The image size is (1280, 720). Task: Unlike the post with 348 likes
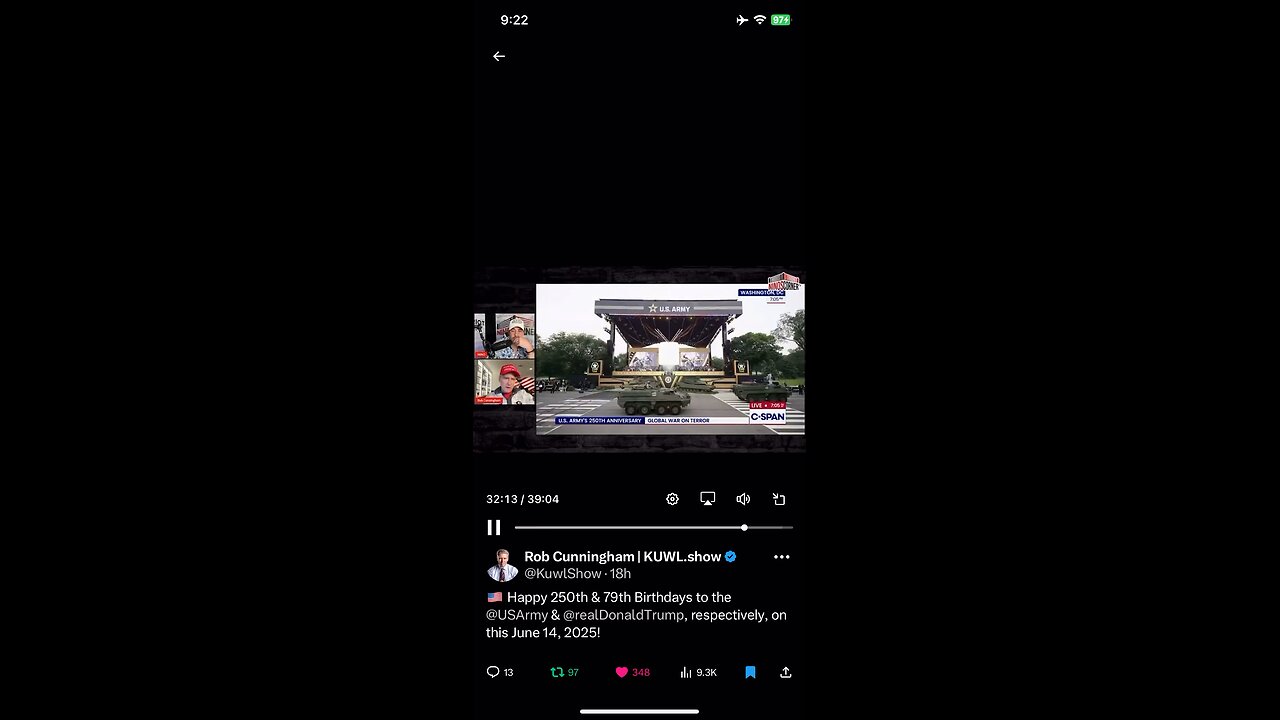point(621,672)
